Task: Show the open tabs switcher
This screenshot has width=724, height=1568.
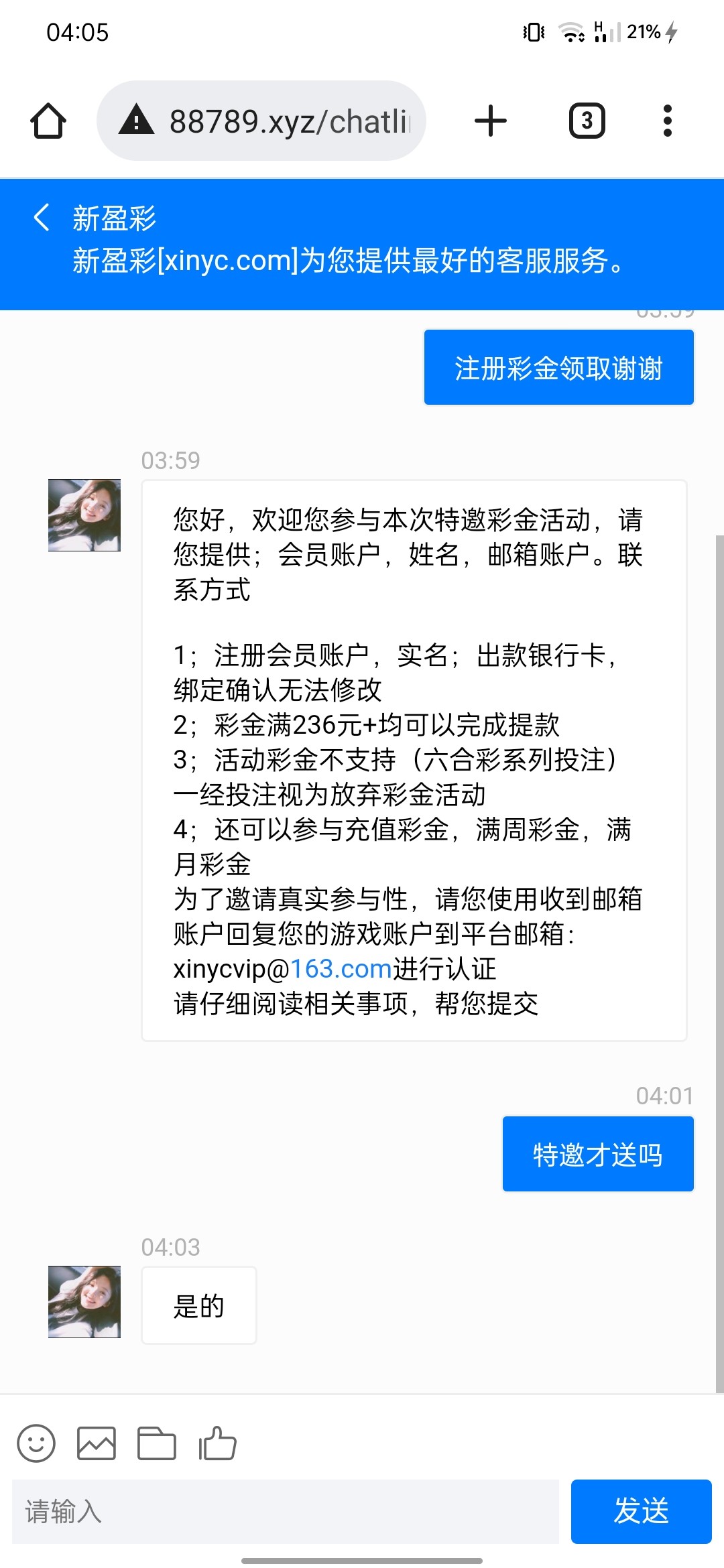Action: (587, 121)
